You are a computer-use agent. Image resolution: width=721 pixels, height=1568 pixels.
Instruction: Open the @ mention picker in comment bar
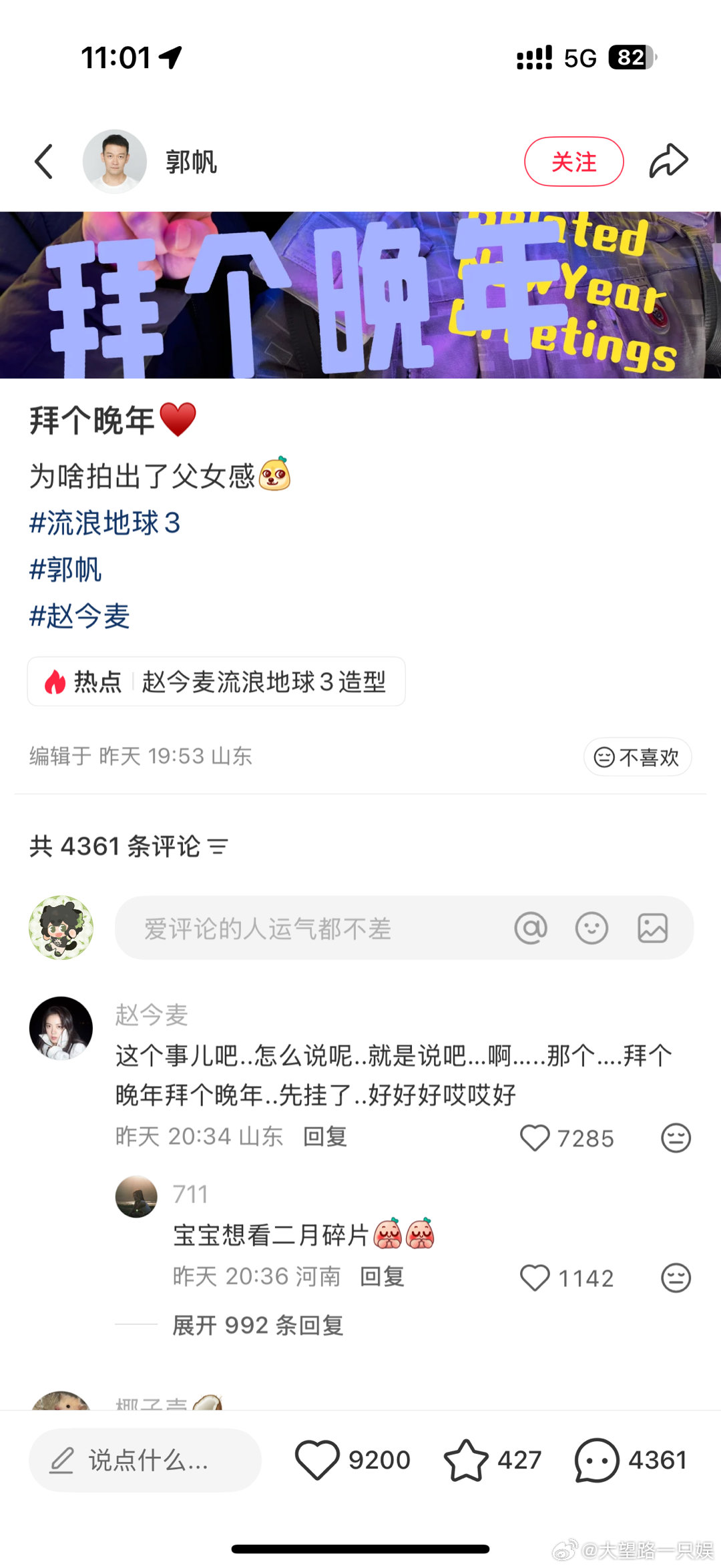(x=531, y=928)
